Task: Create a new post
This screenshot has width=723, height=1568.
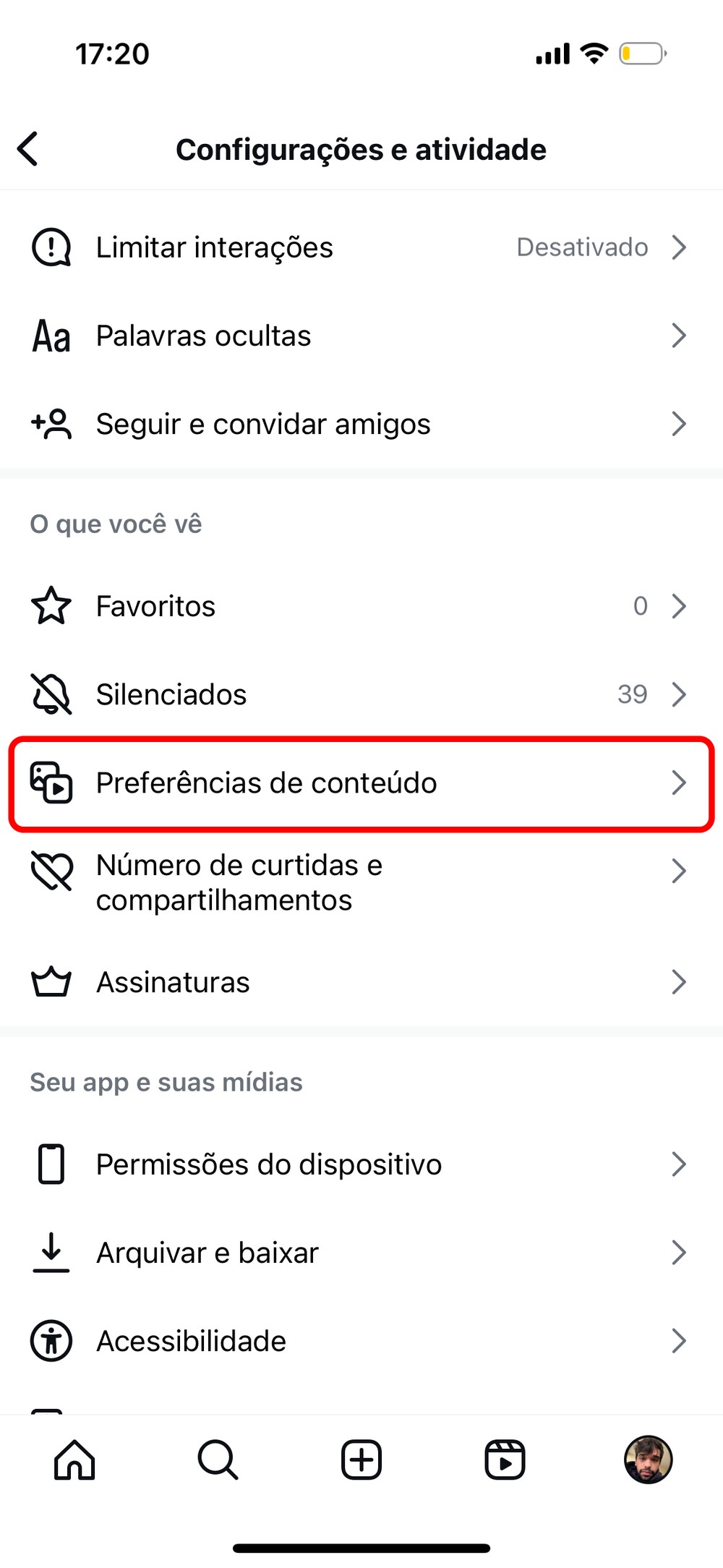Action: coord(361,1460)
